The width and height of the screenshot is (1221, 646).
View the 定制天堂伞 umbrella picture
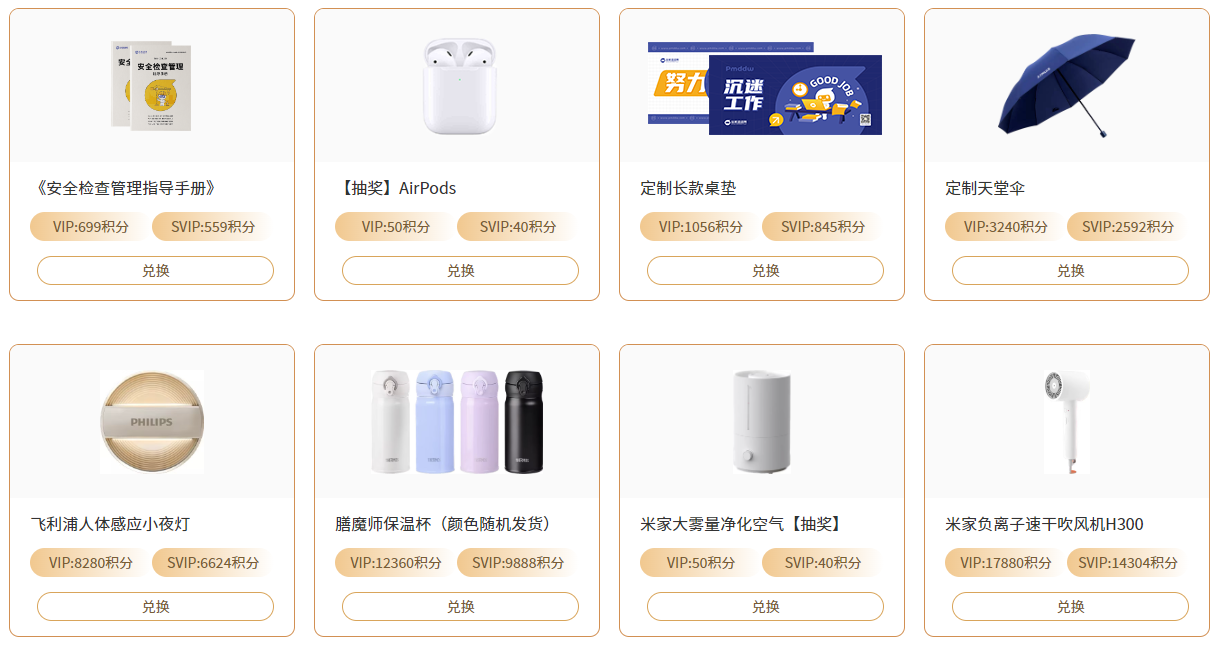1066,86
